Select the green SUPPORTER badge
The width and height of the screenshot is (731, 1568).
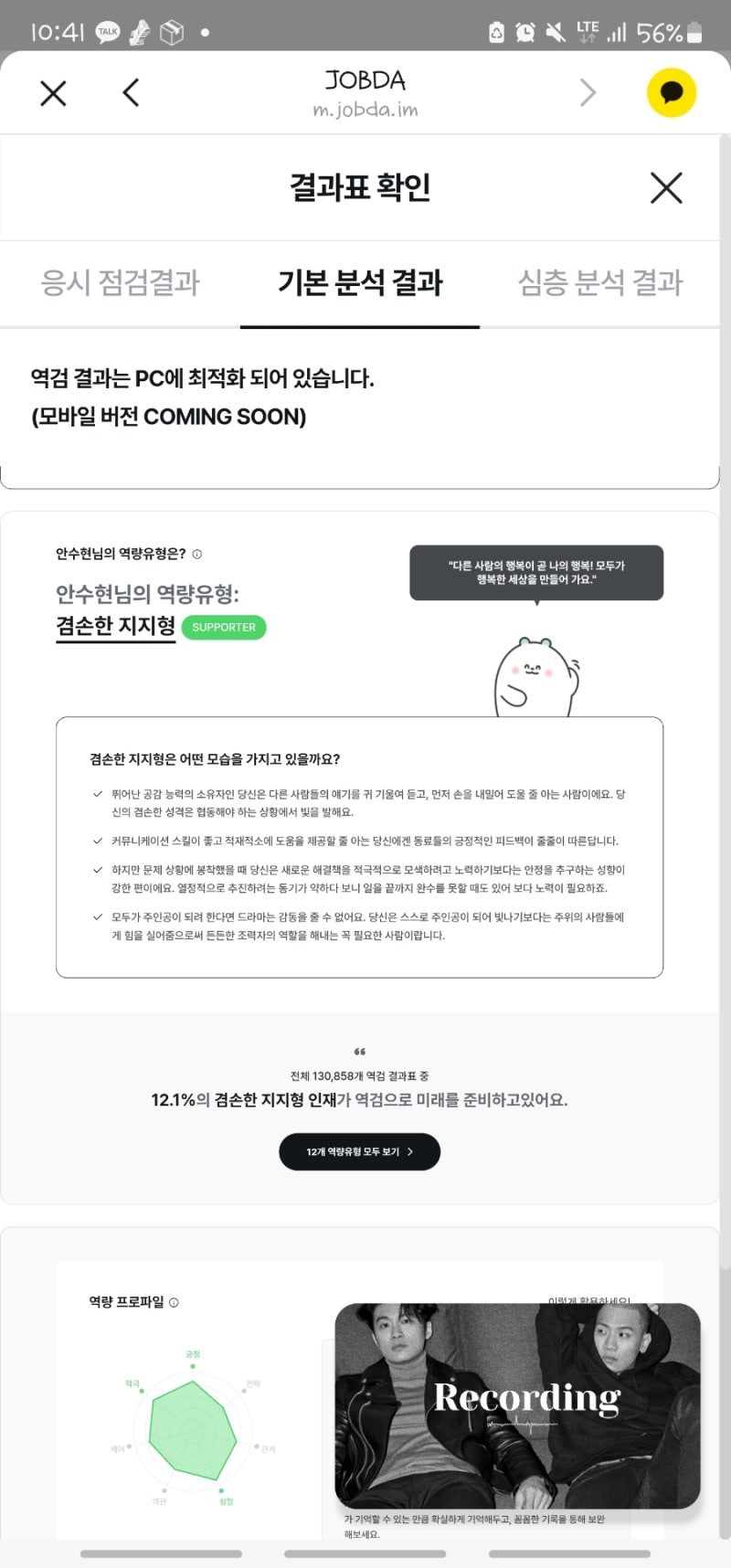pos(224,628)
